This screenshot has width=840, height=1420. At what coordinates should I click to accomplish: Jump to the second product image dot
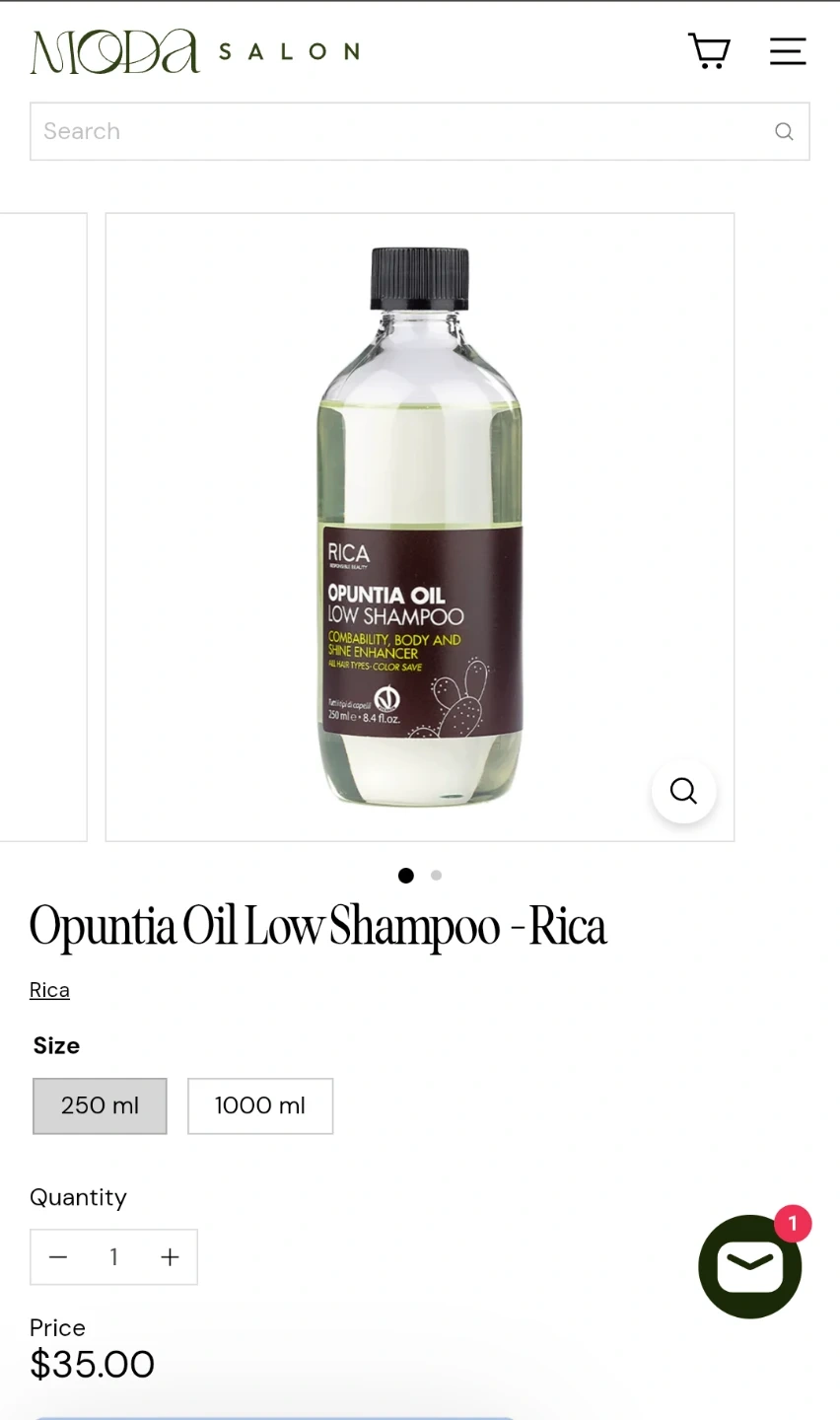(437, 875)
